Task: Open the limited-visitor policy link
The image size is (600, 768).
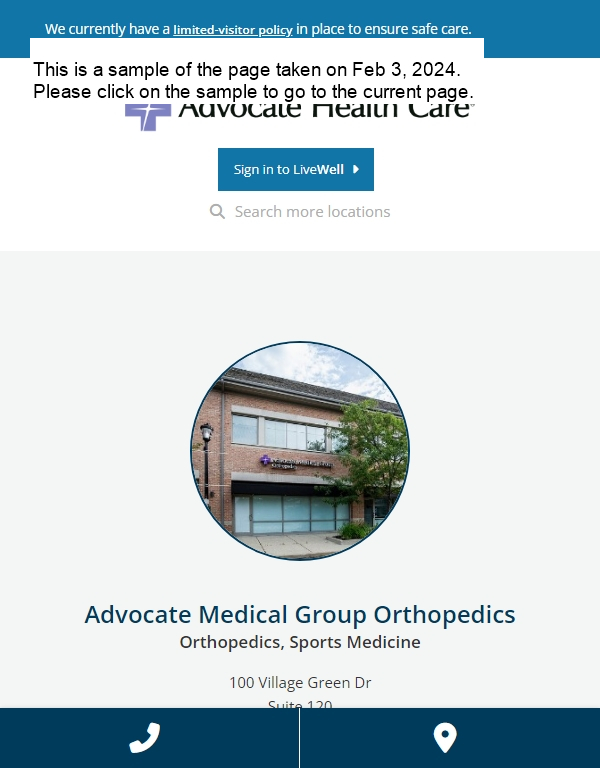Action: point(232,30)
